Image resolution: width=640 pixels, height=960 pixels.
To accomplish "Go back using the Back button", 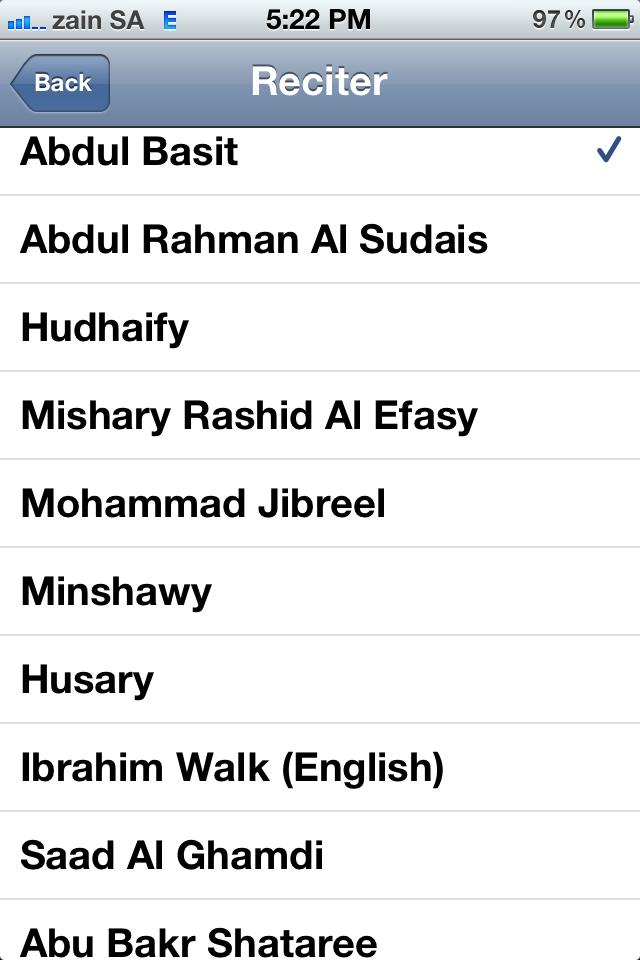I will point(61,83).
